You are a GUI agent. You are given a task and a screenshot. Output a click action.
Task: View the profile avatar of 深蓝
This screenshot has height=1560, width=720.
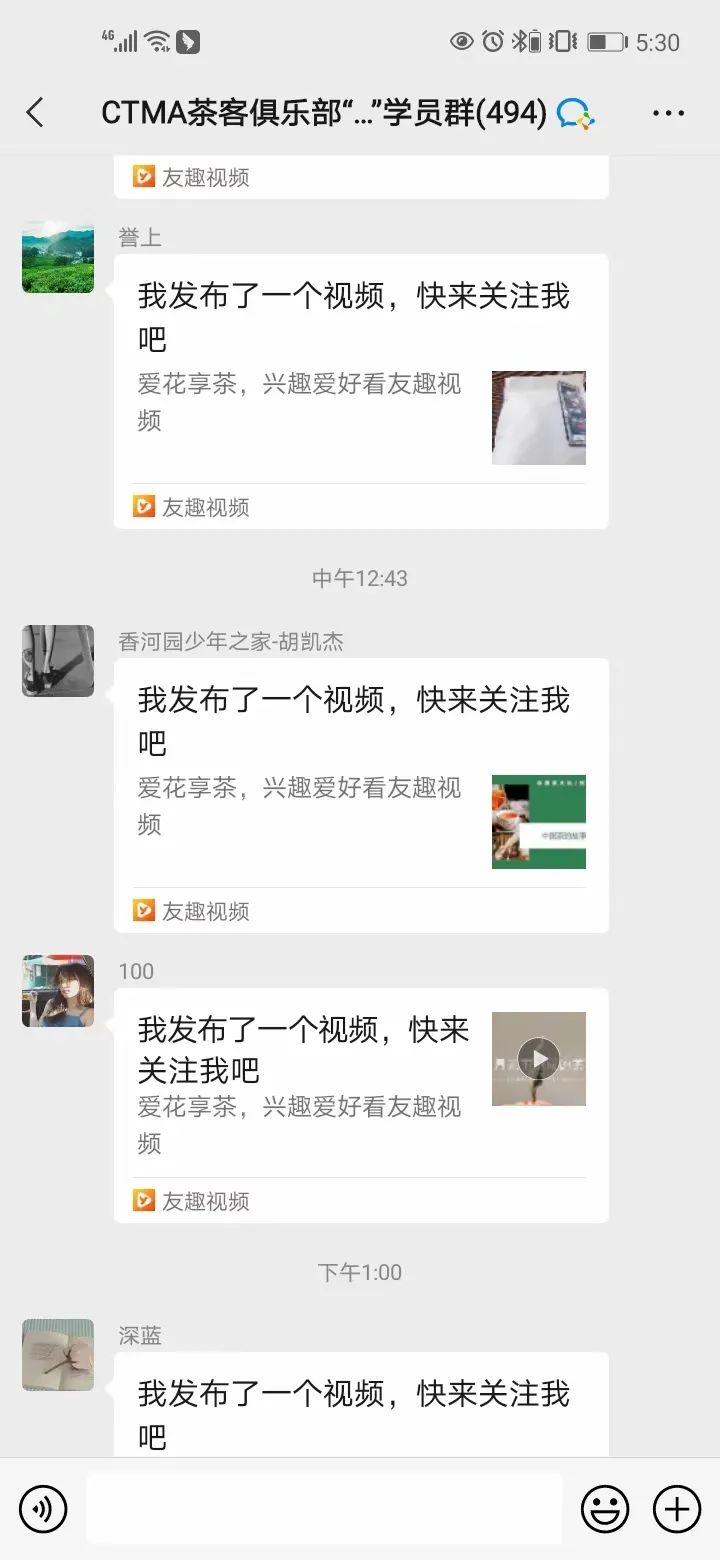click(x=58, y=1355)
